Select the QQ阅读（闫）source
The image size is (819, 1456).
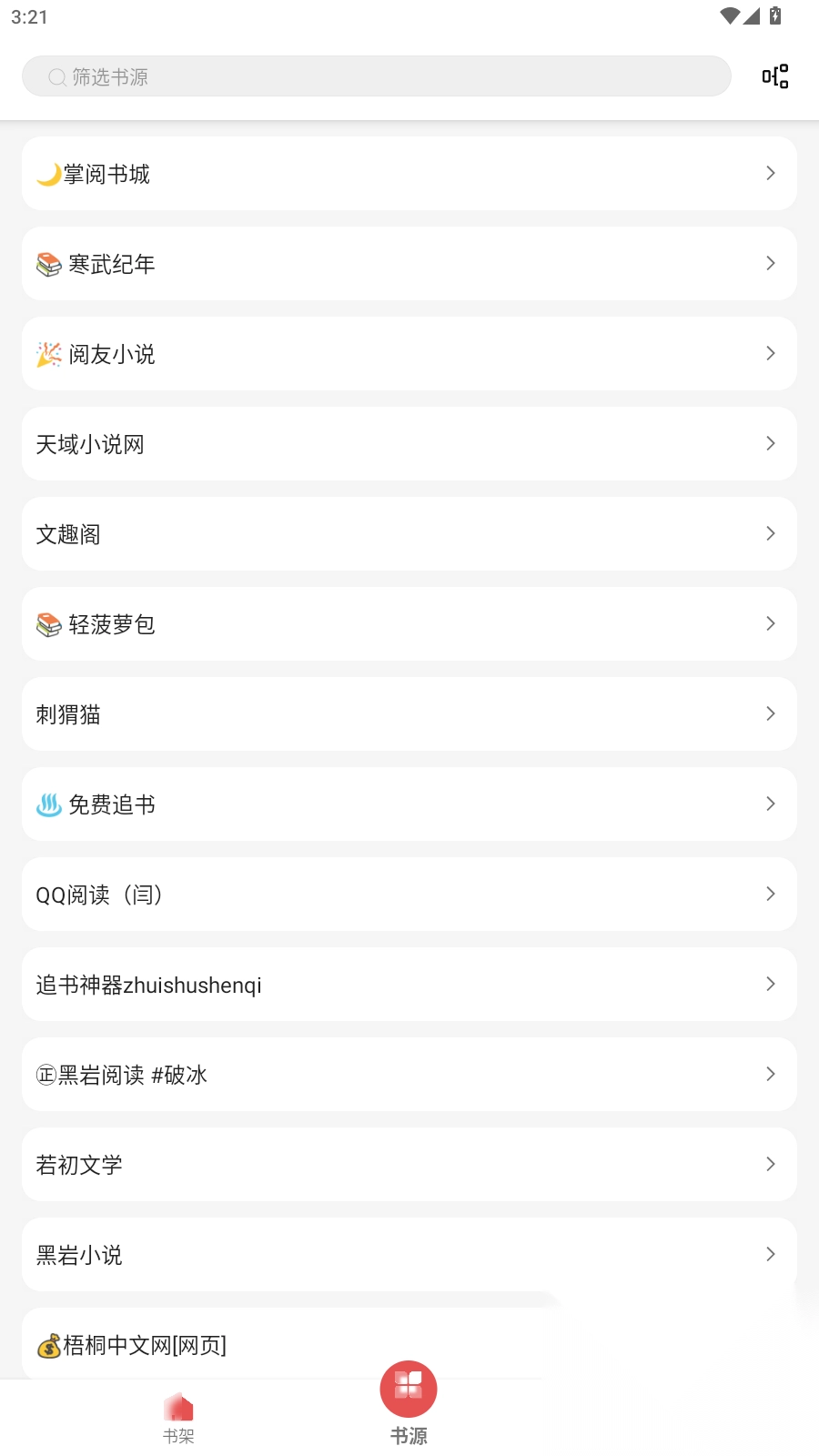click(408, 894)
